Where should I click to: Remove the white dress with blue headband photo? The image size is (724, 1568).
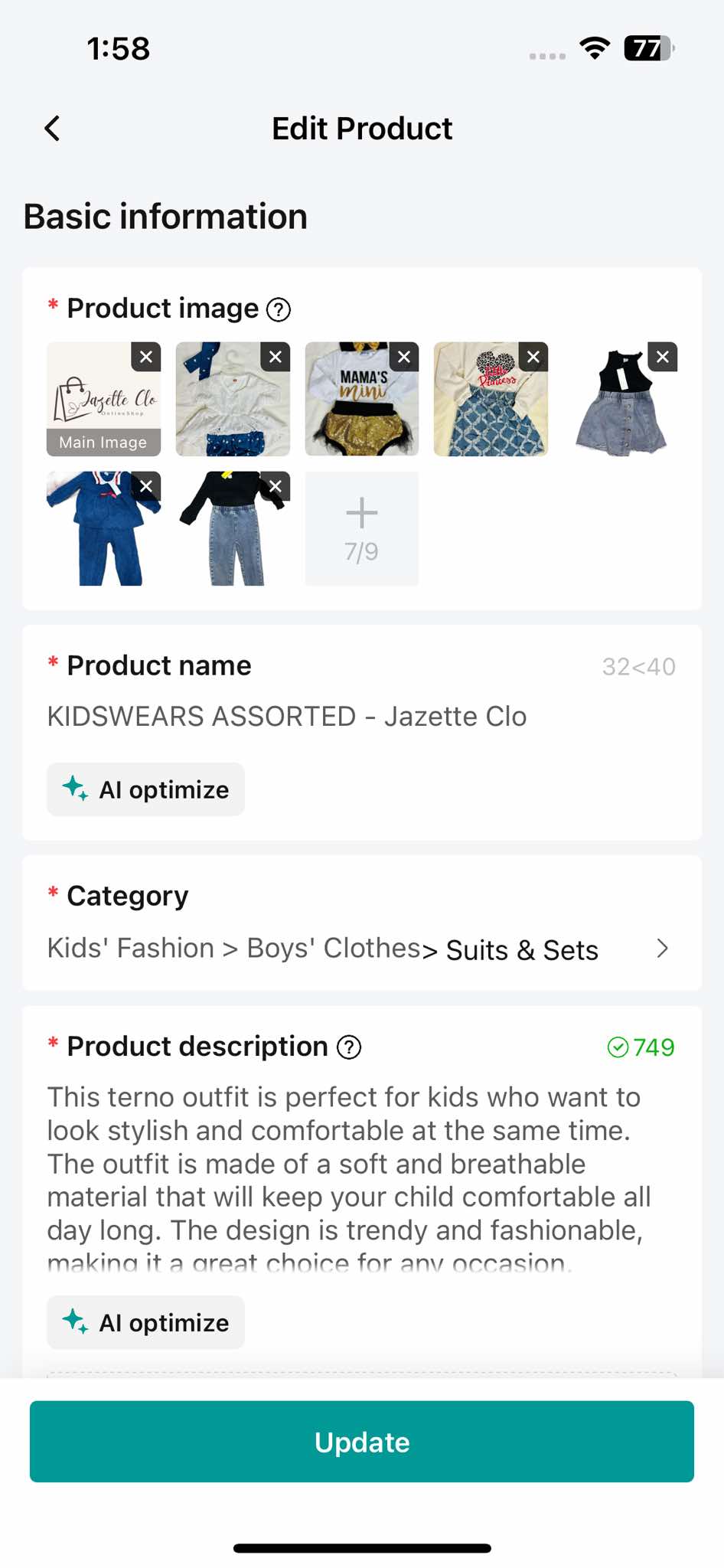pos(276,357)
